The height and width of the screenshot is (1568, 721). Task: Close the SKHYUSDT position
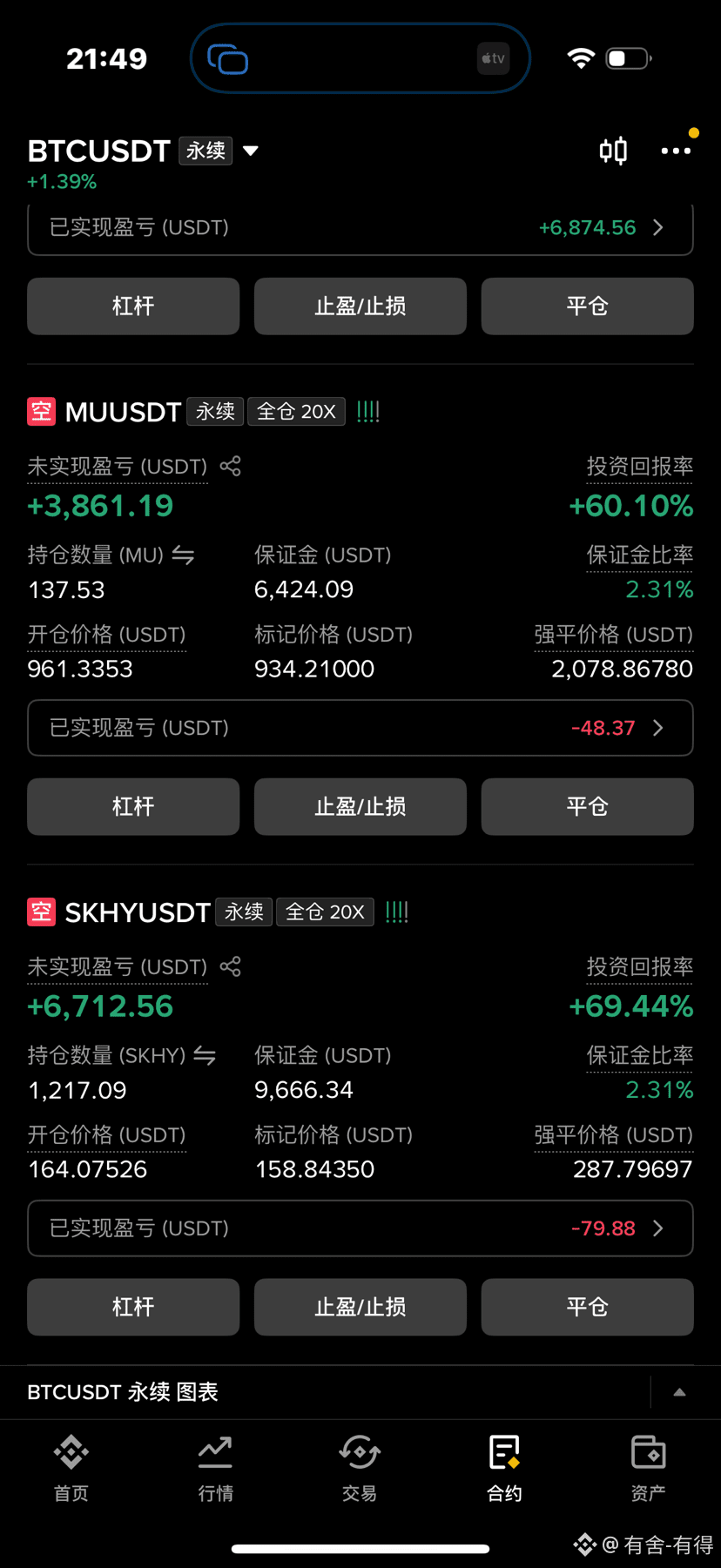[x=587, y=1307]
